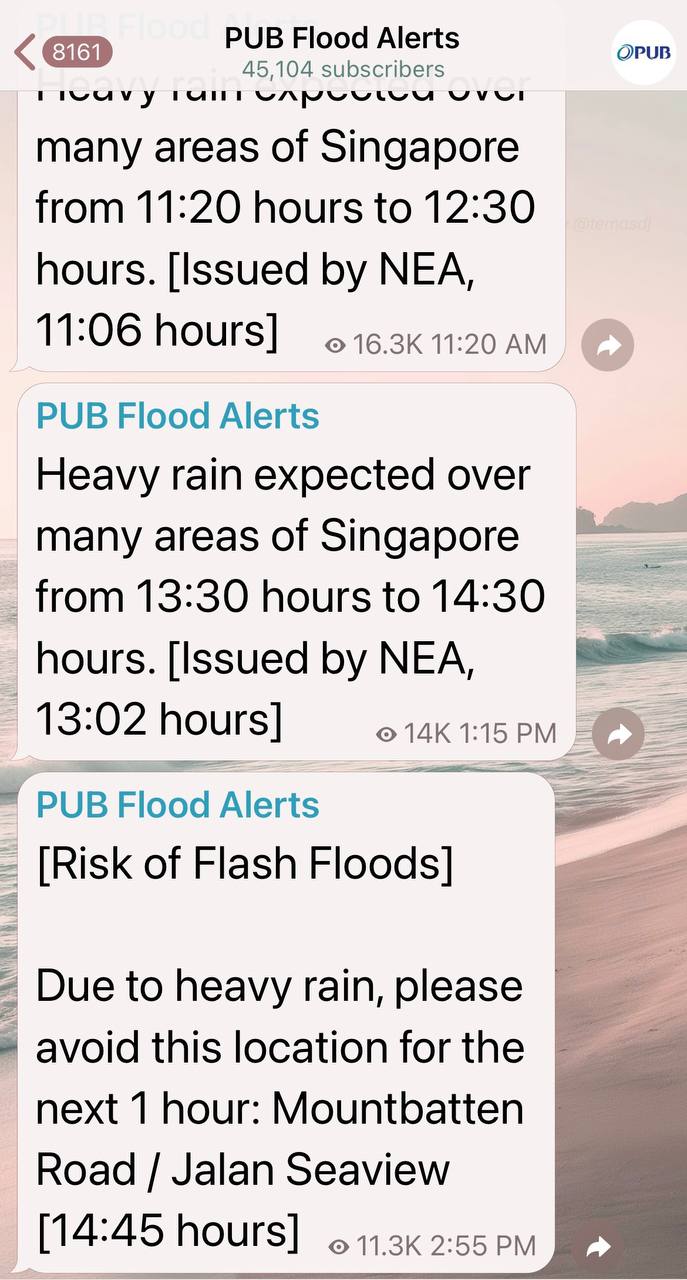Open PUB Flood Alerts channel info
The width and height of the screenshot is (687, 1280).
(342, 52)
